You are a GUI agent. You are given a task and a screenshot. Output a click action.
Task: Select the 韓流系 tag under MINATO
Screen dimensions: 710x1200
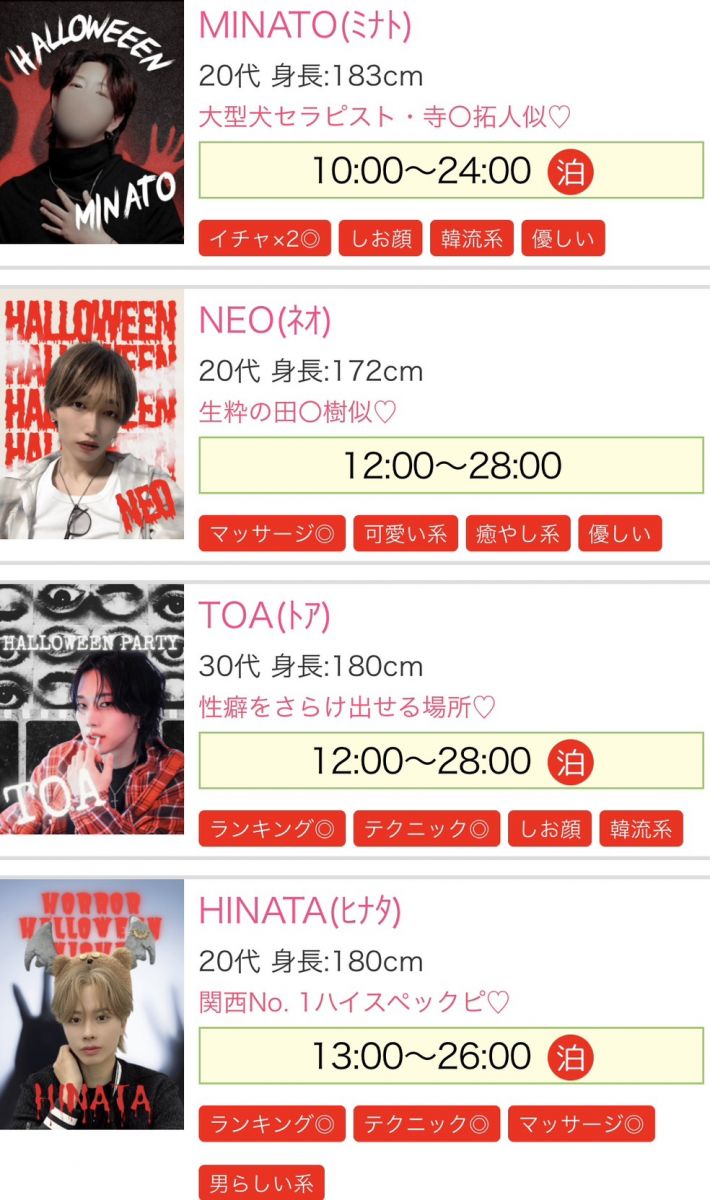(x=471, y=239)
